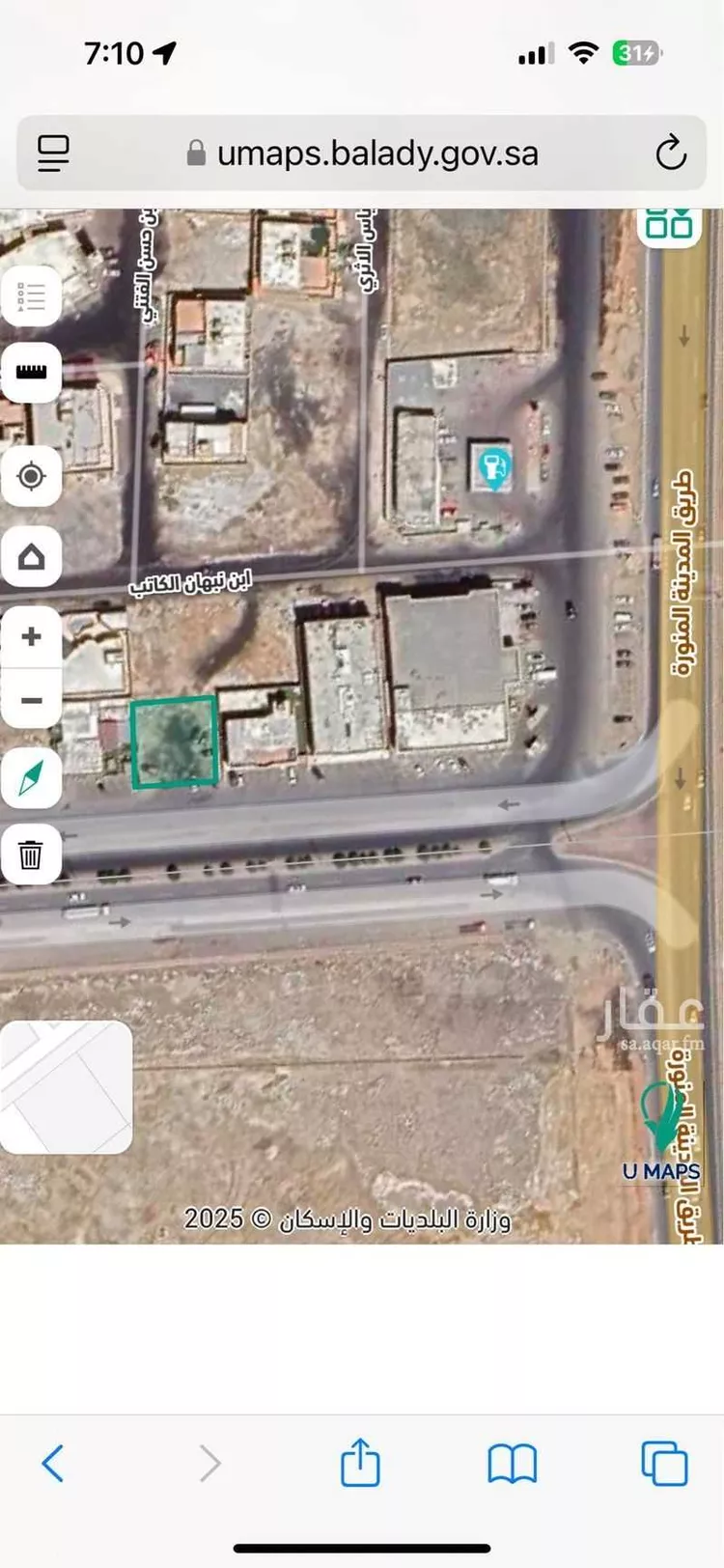Viewport: 724px width, 1568px height.
Task: Open the map legend list icon
Action: pos(32,297)
